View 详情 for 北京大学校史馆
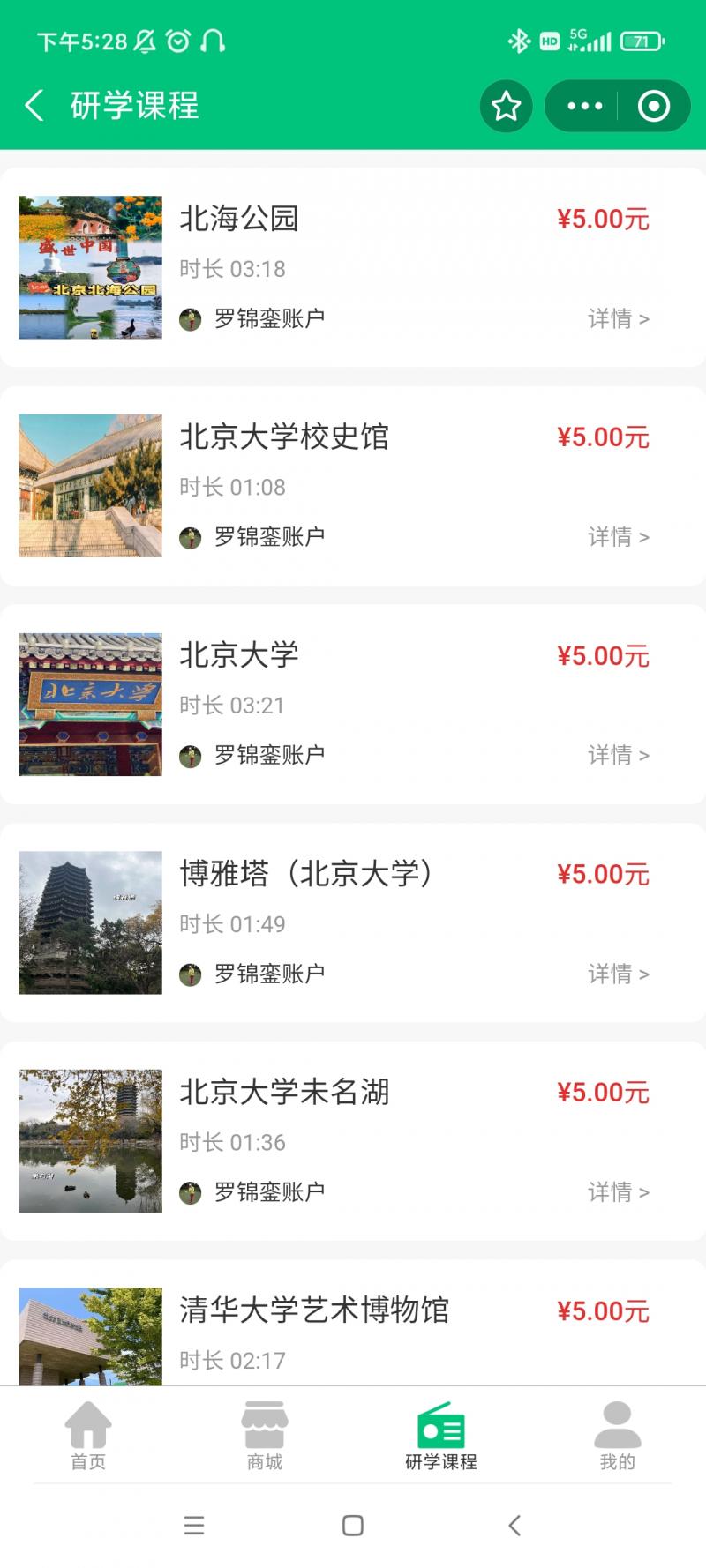Screen dimensions: 706x1568 (618, 537)
